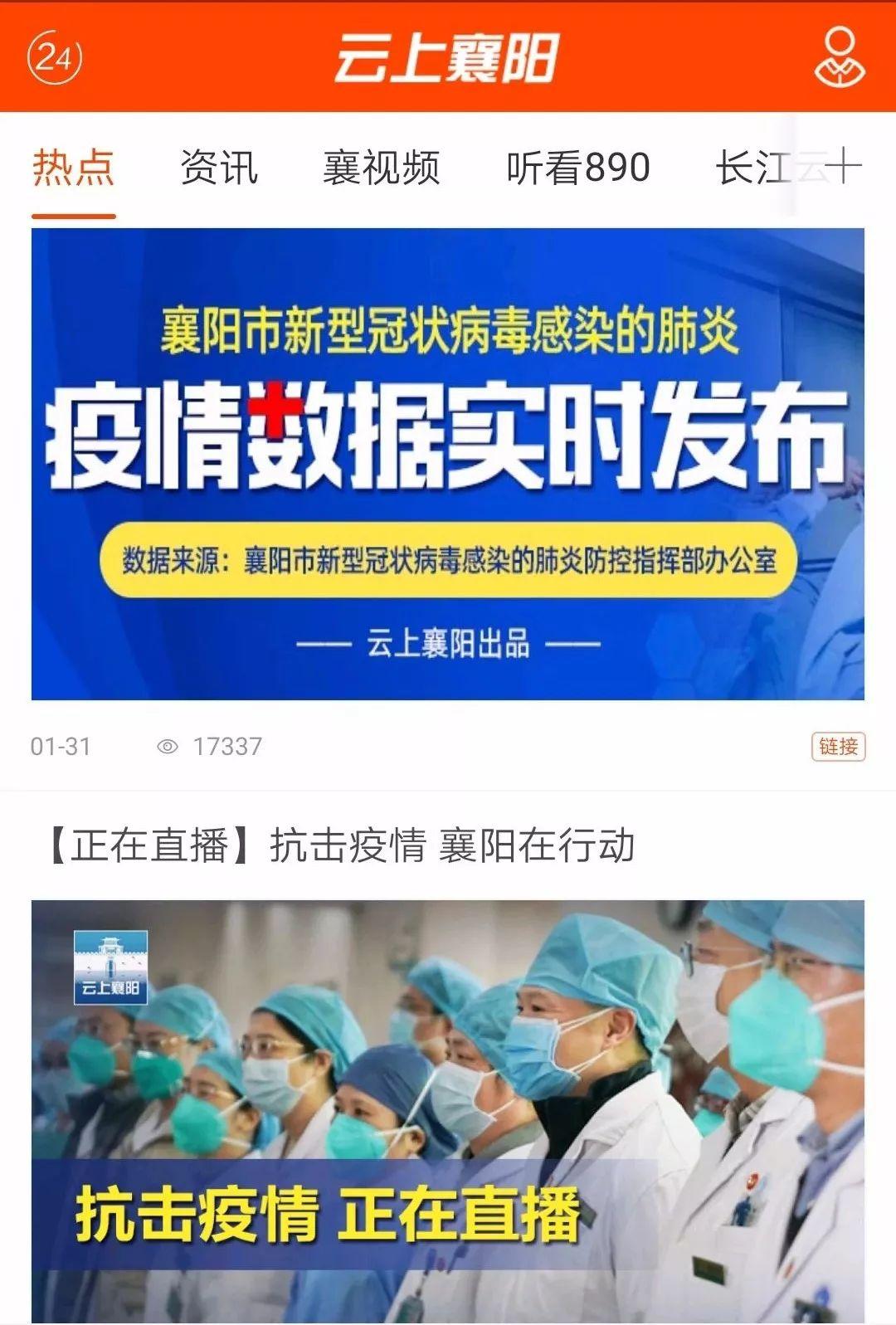Open the 疫情数据实时发布 banner
Screen dimensions: 896x1325
coord(448,464)
